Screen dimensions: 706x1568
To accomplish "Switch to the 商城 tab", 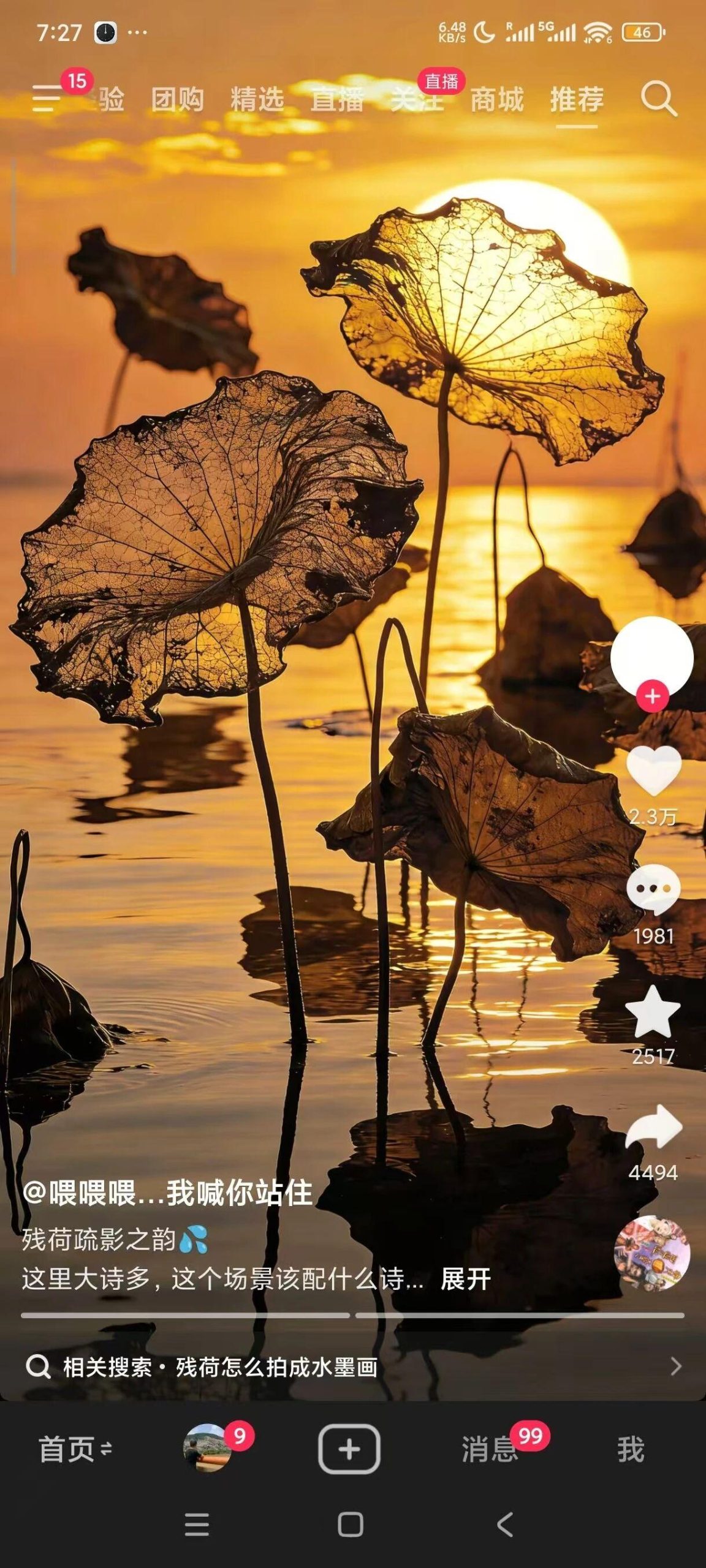I will 497,99.
